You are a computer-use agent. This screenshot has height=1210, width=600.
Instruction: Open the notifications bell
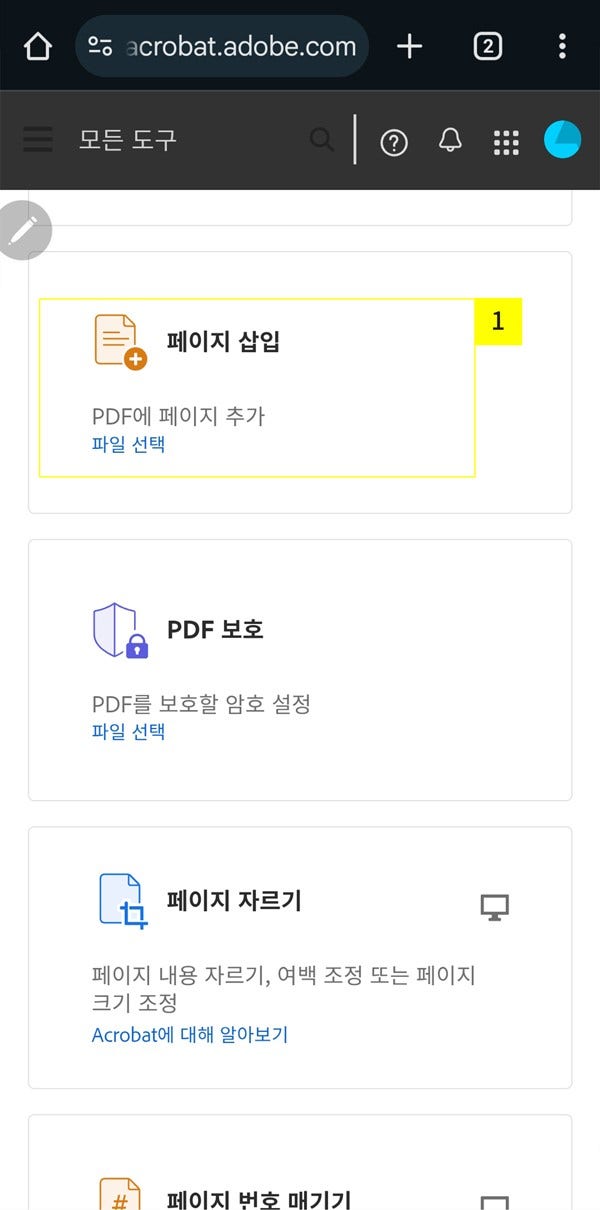[451, 142]
